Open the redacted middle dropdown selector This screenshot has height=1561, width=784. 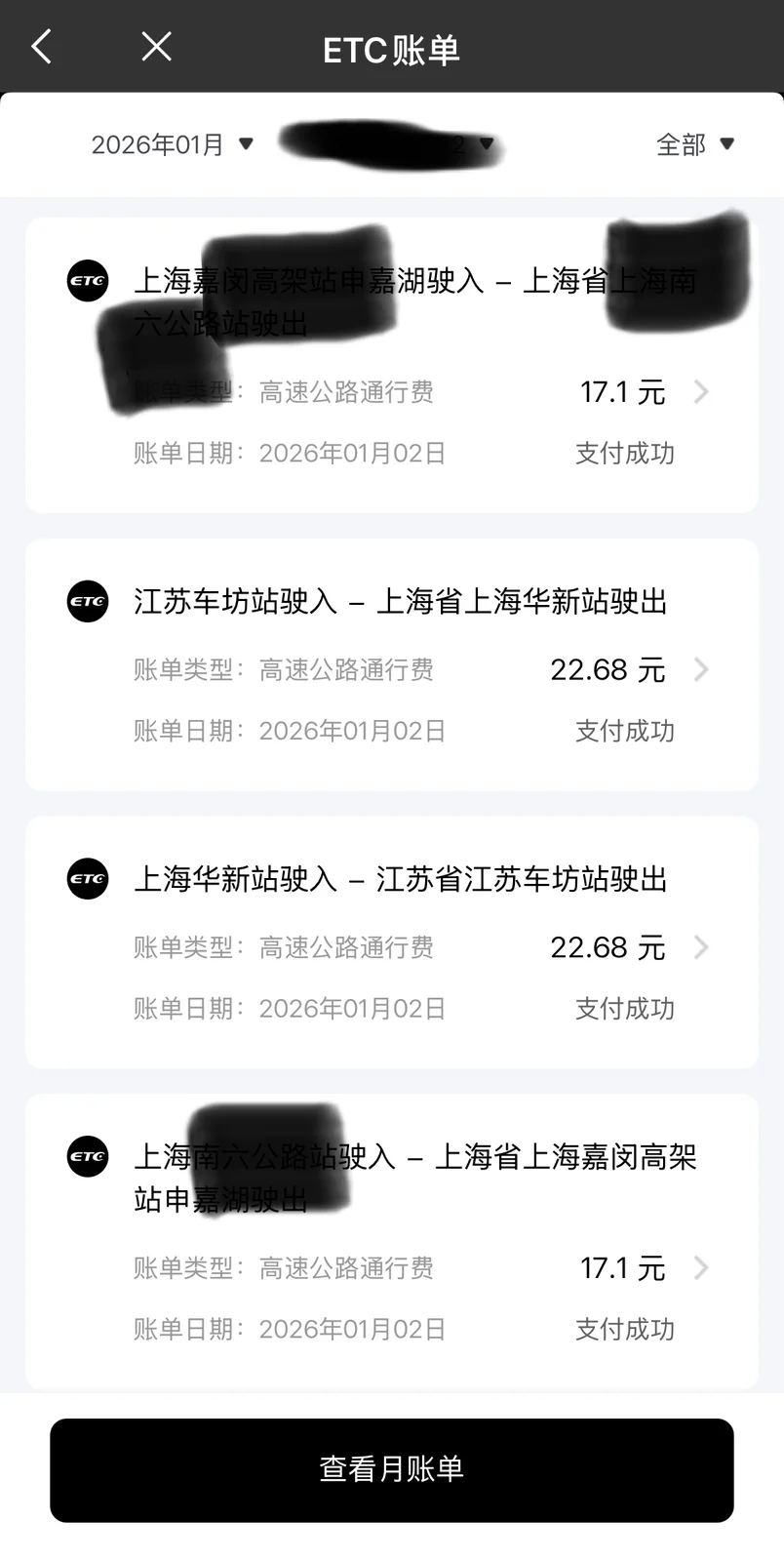(390, 144)
